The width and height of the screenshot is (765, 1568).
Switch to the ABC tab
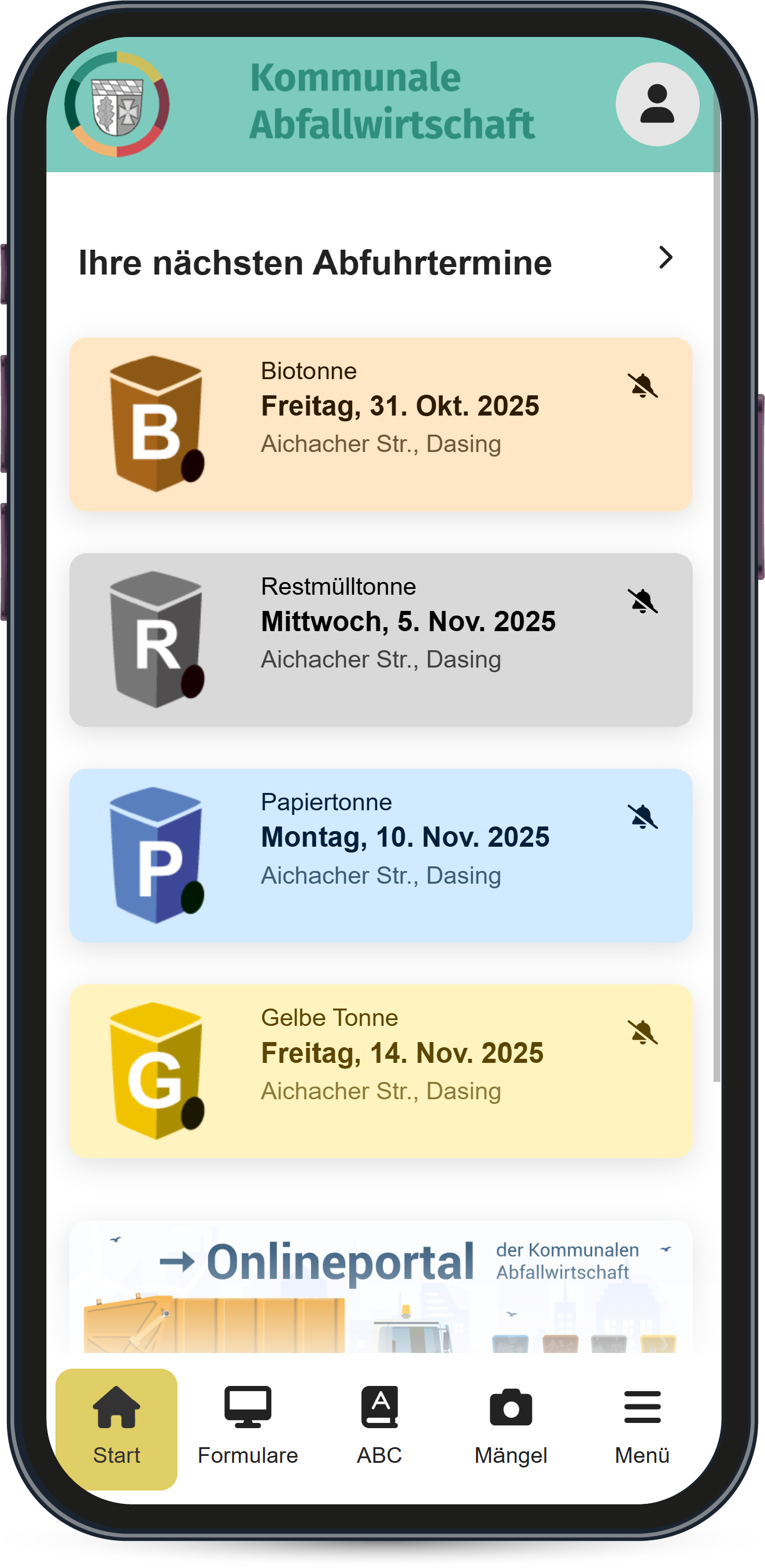(379, 1428)
